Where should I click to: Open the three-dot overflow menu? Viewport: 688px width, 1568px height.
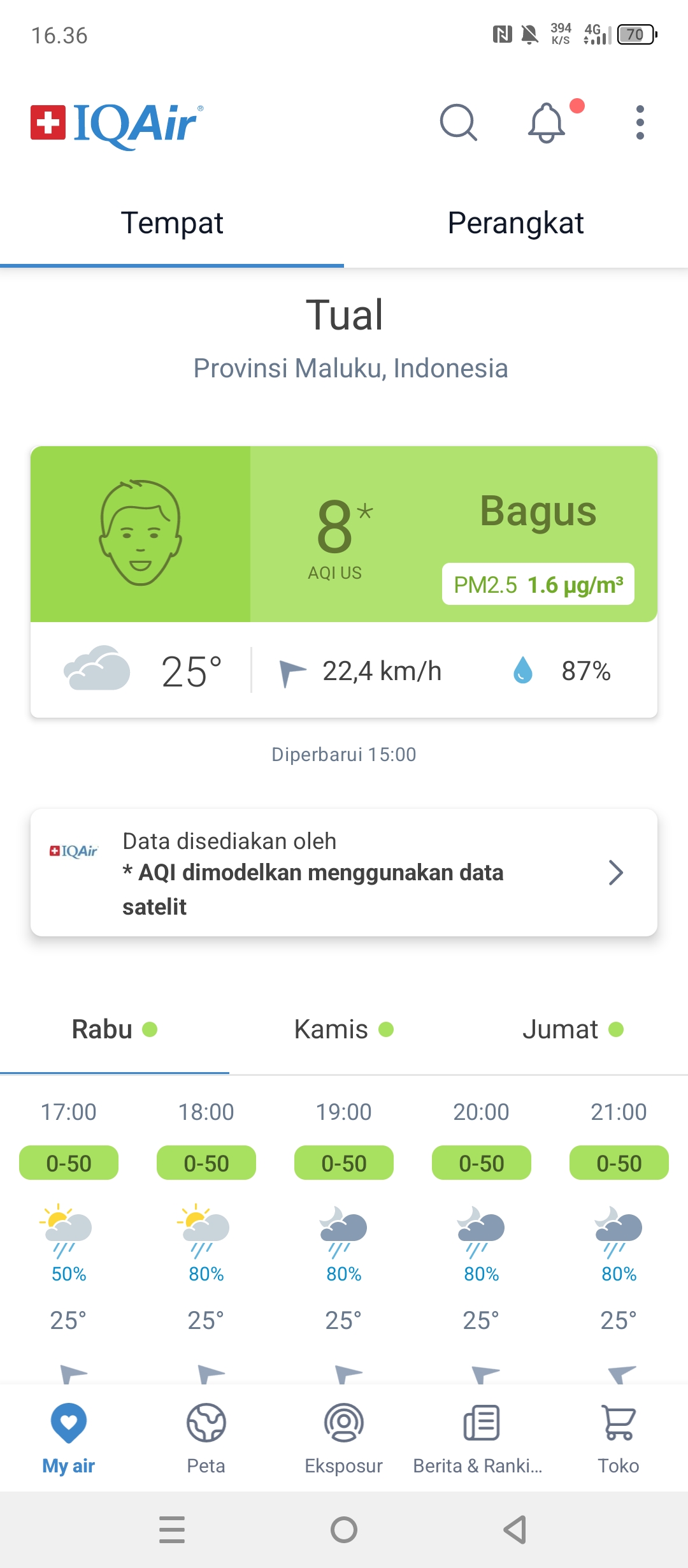(x=640, y=122)
